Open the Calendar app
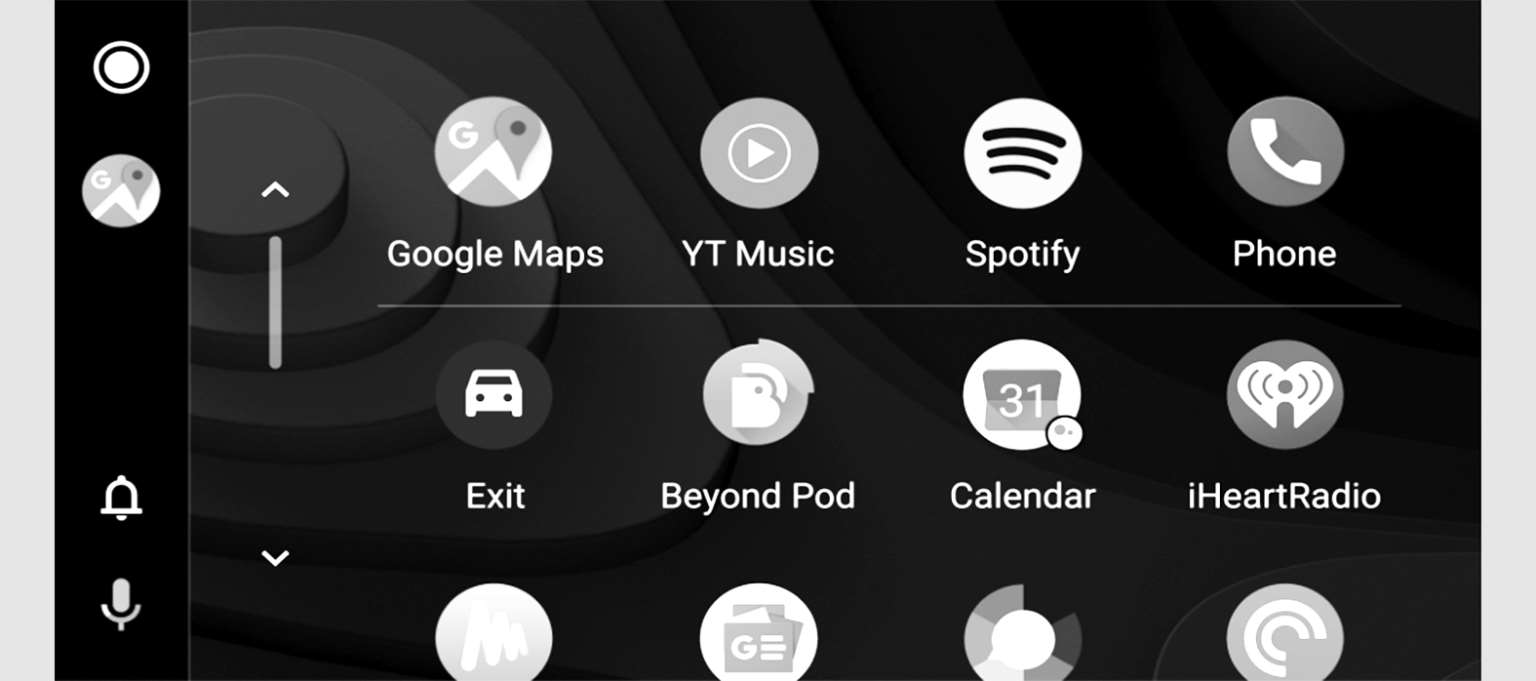Viewport: 1536px width, 681px height. 1022,395
